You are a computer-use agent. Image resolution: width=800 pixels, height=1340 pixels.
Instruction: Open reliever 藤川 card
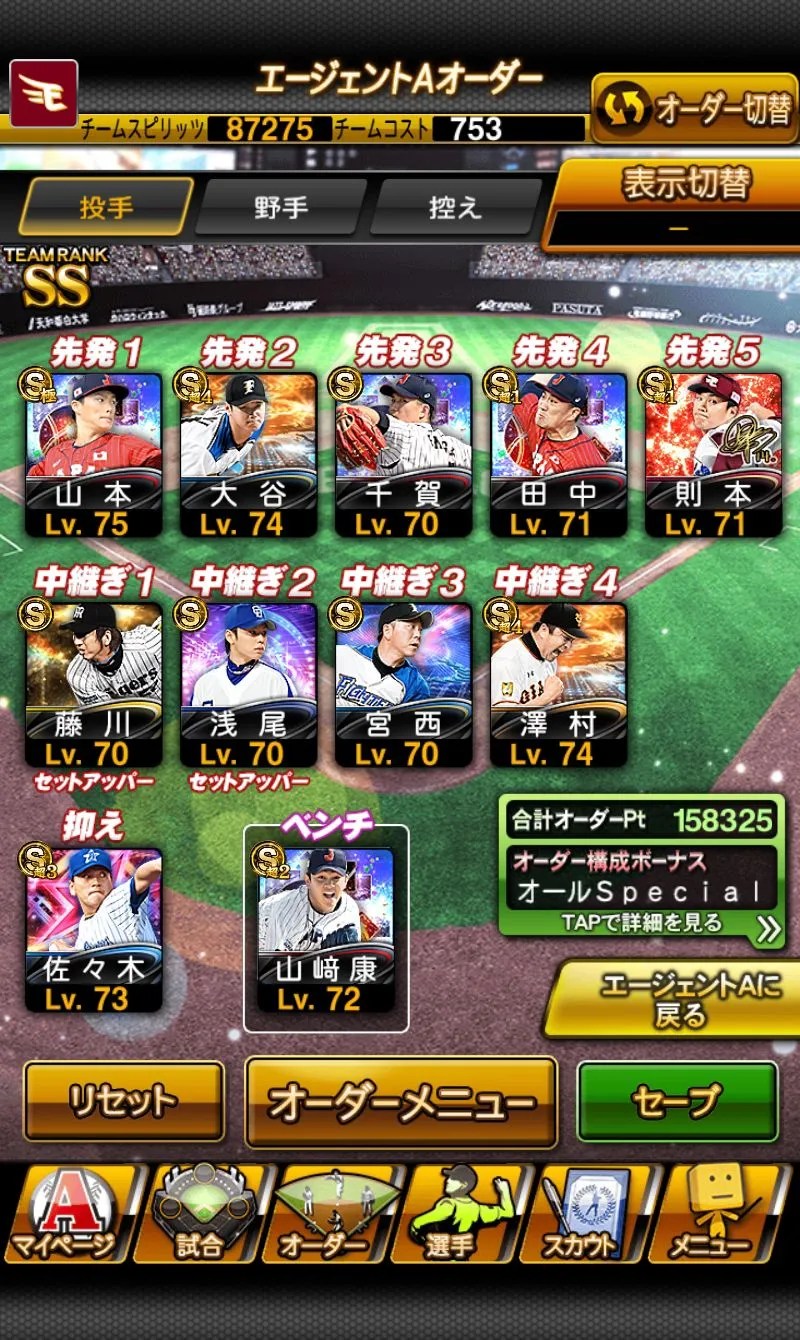click(93, 683)
